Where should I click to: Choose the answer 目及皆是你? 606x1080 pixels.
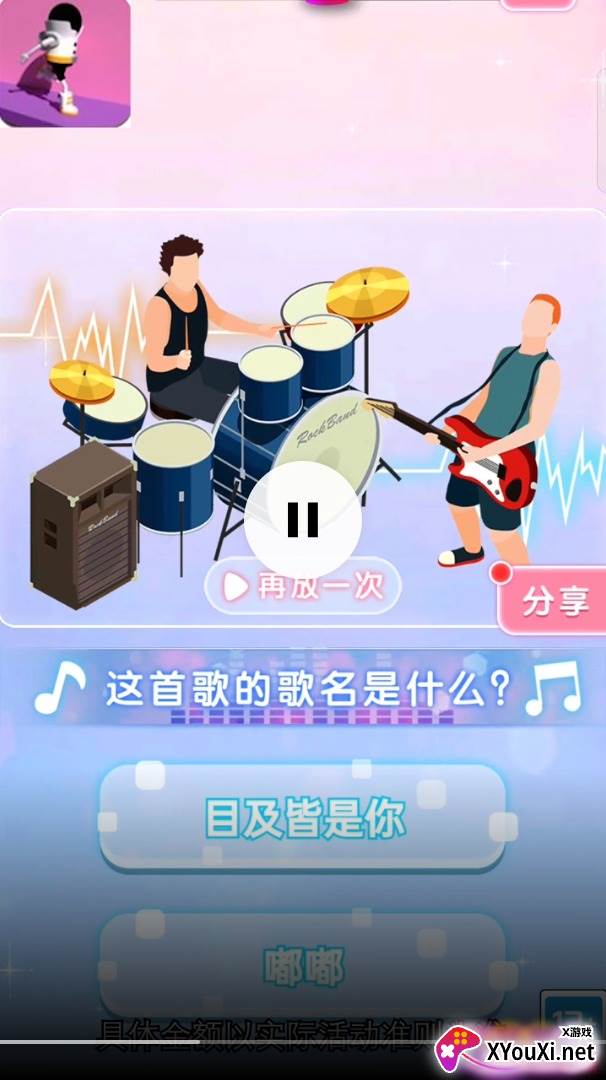tap(303, 818)
